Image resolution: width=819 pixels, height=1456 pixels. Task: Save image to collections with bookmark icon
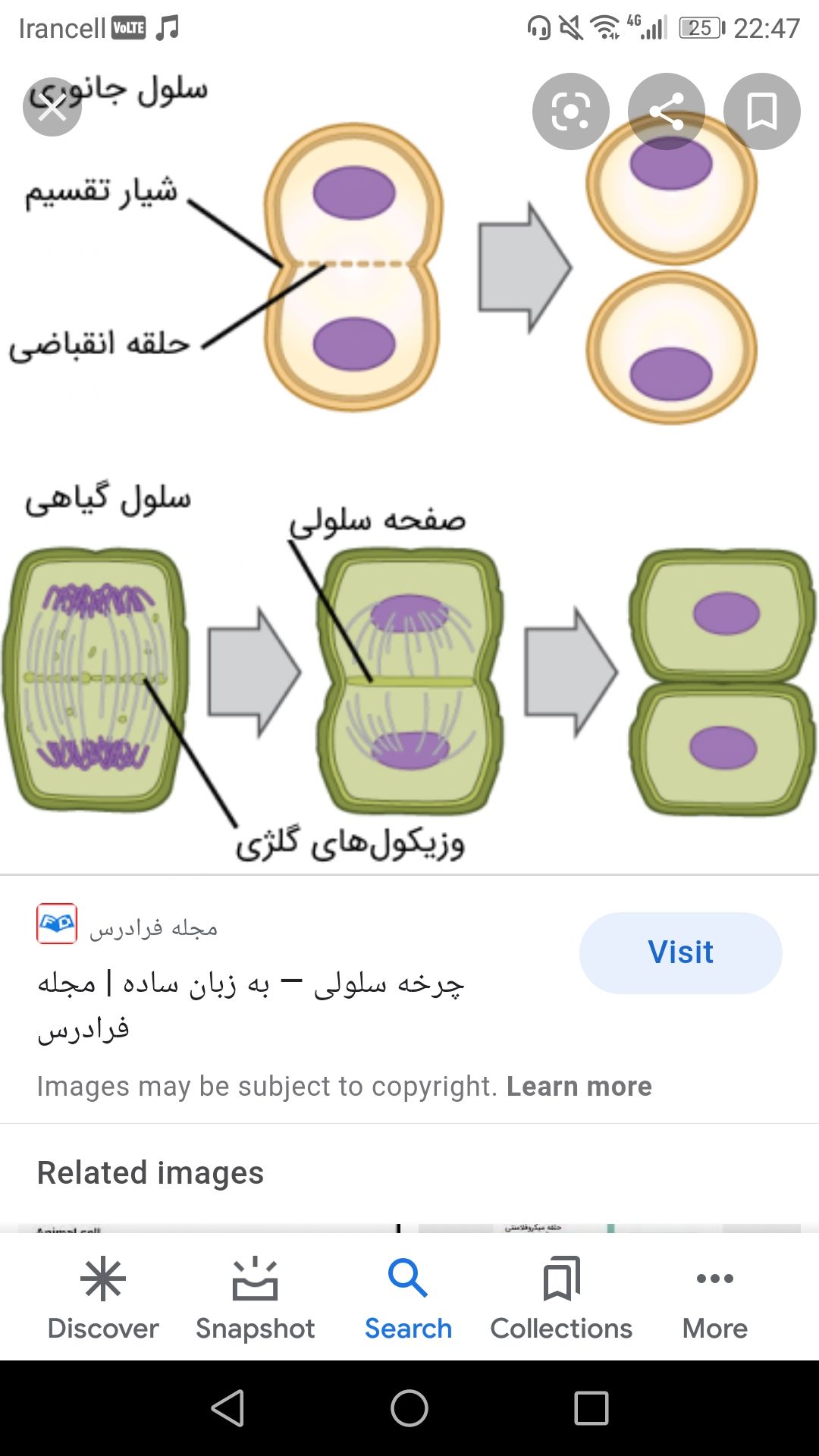coord(761,111)
